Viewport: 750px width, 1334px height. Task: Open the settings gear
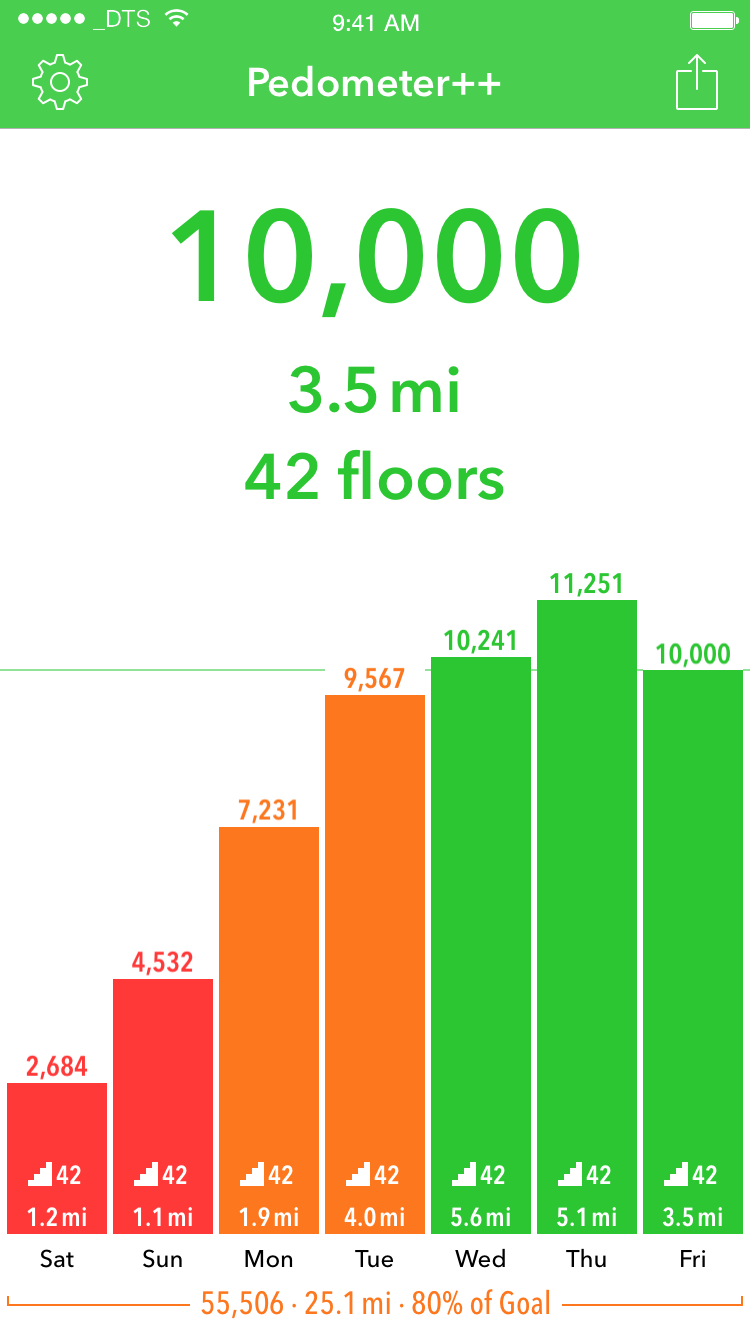click(60, 83)
